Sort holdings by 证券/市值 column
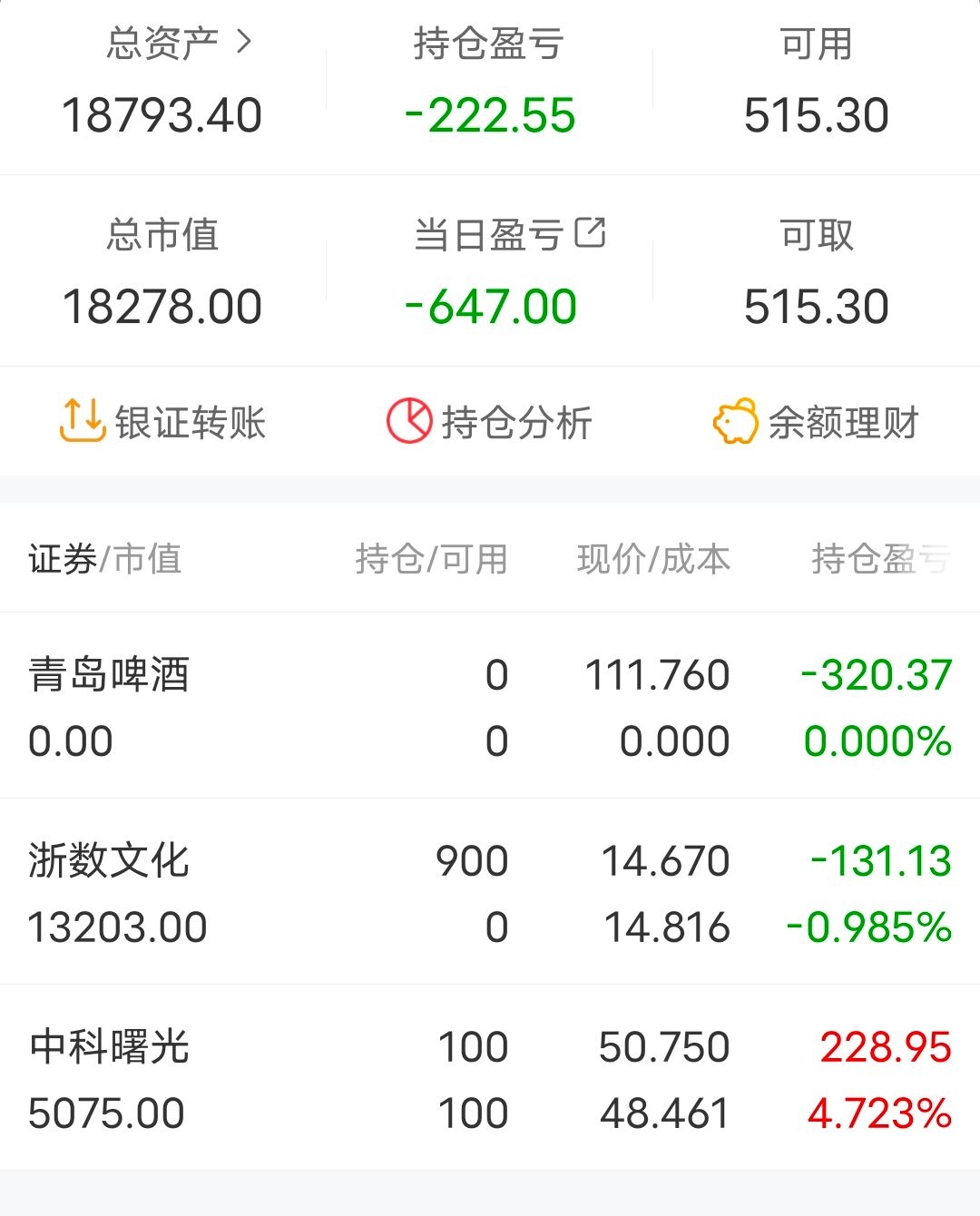 click(x=105, y=559)
